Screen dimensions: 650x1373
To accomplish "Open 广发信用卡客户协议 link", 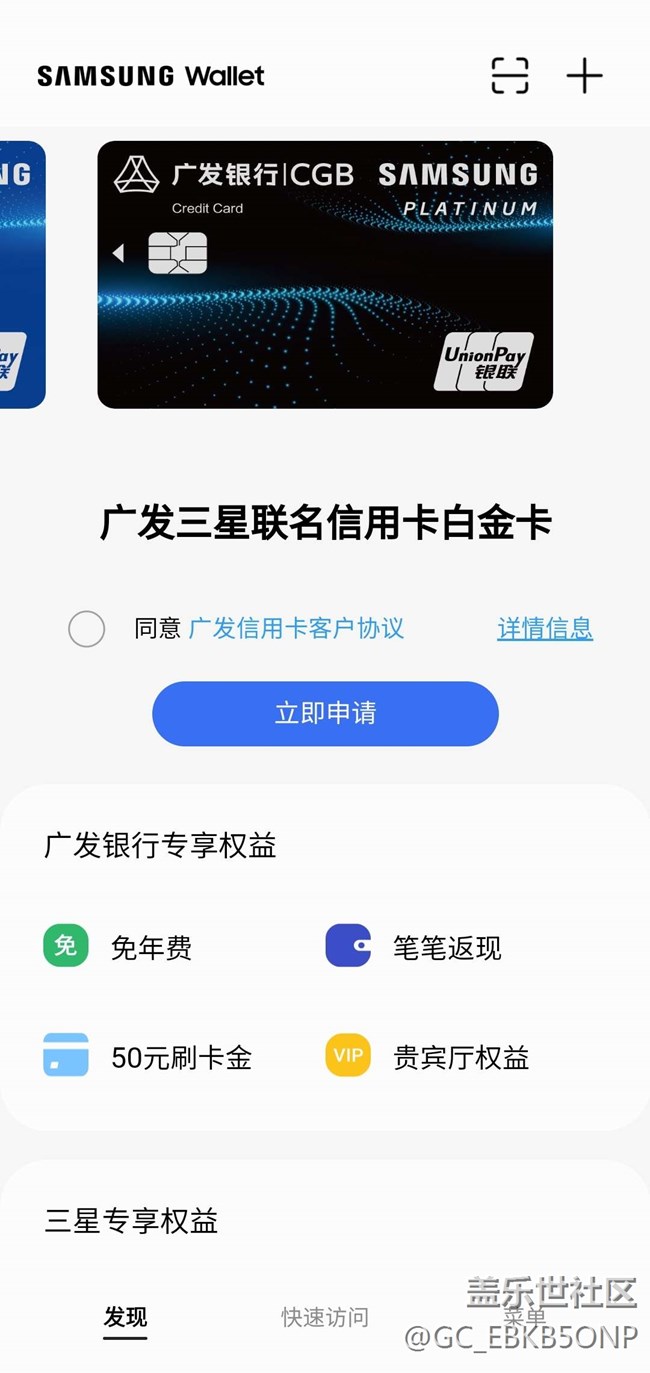I will pos(296,629).
